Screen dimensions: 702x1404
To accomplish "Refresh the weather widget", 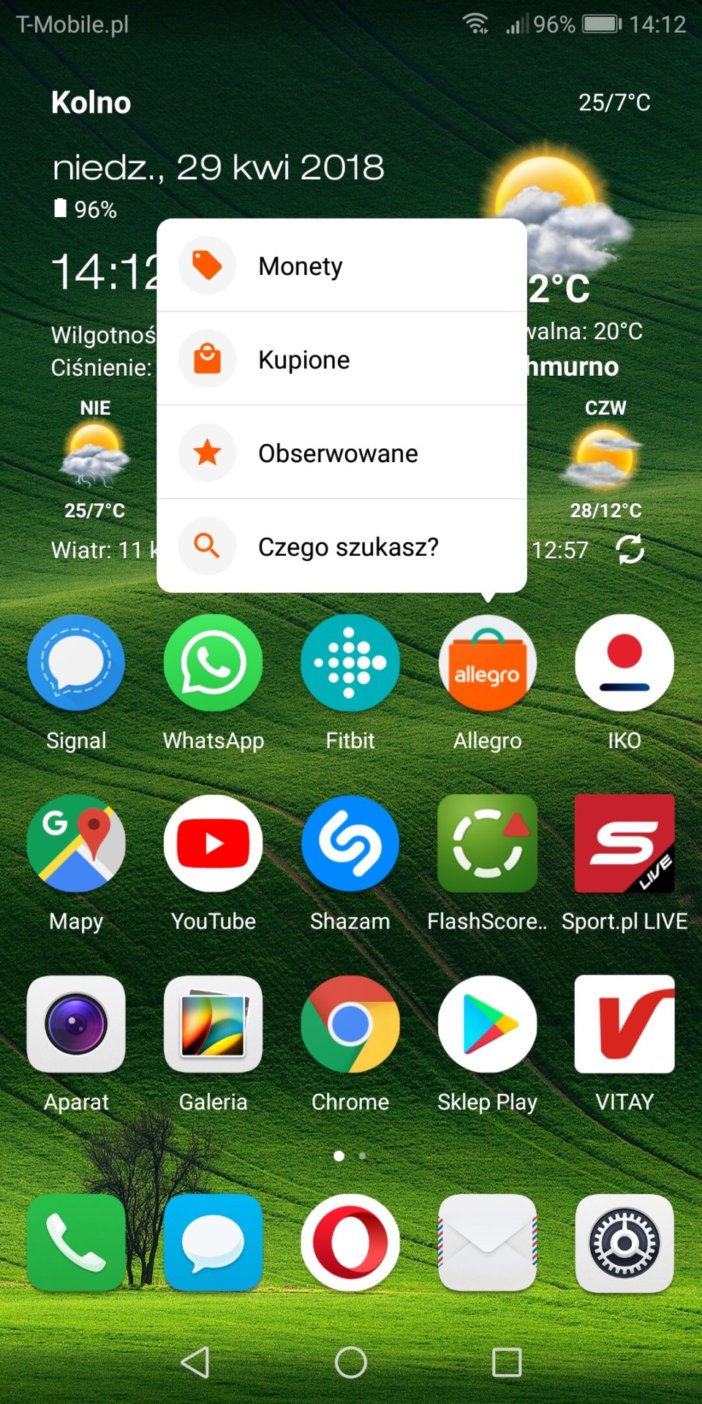I will click(x=631, y=549).
